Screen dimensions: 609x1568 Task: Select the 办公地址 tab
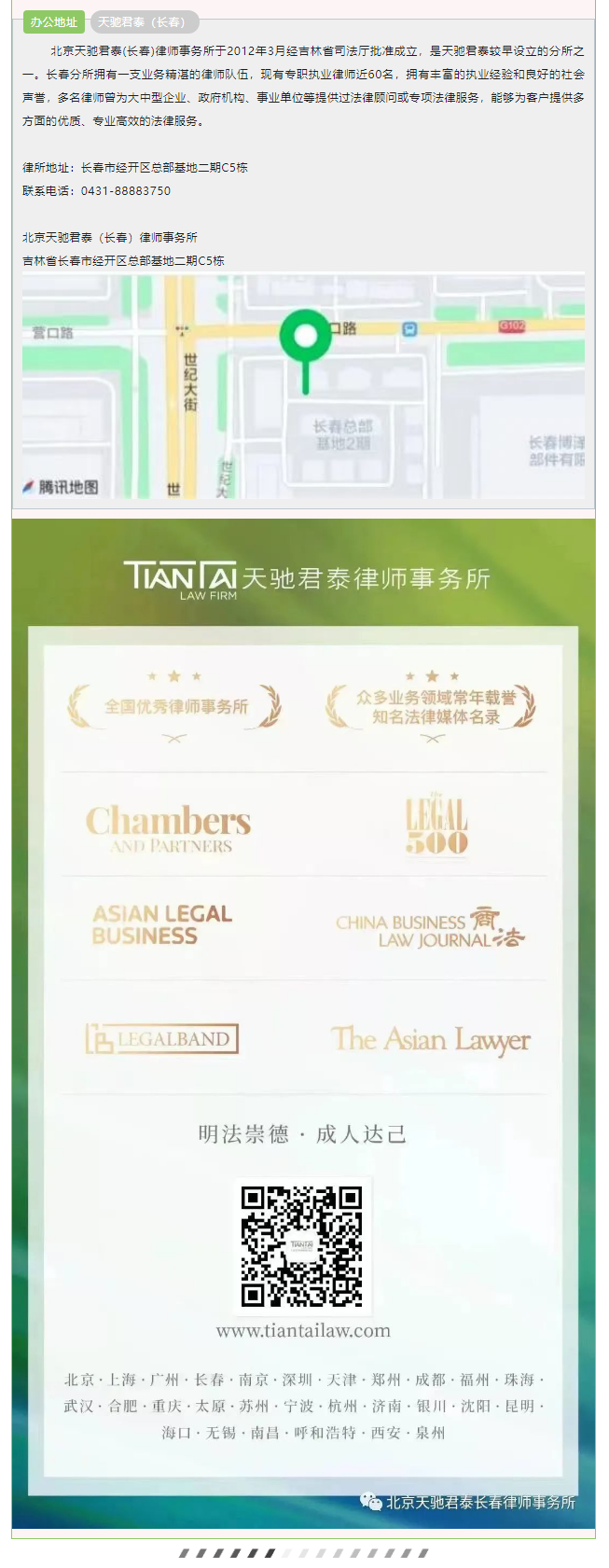(x=53, y=21)
